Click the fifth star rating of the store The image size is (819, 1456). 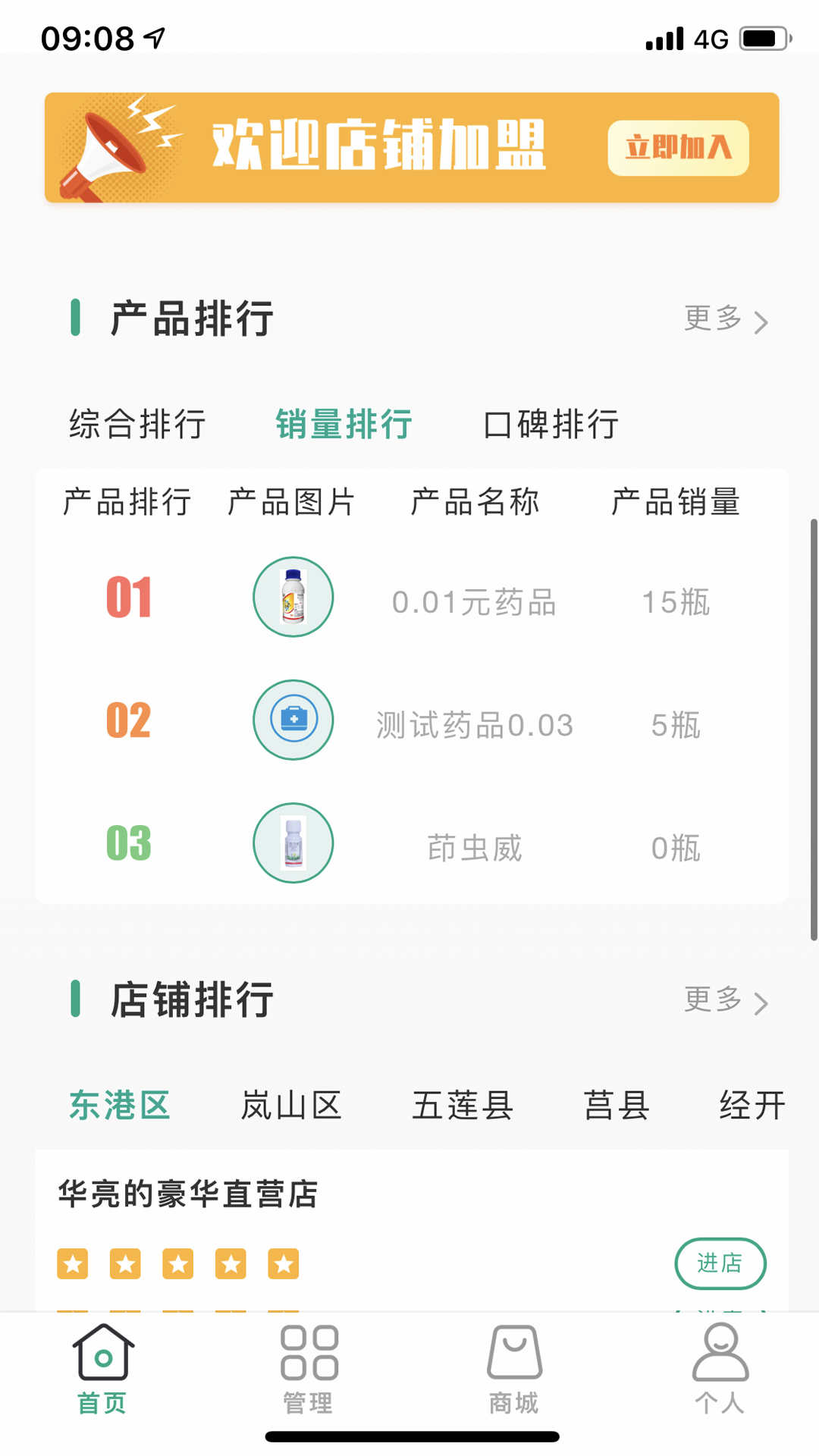pos(284,1263)
